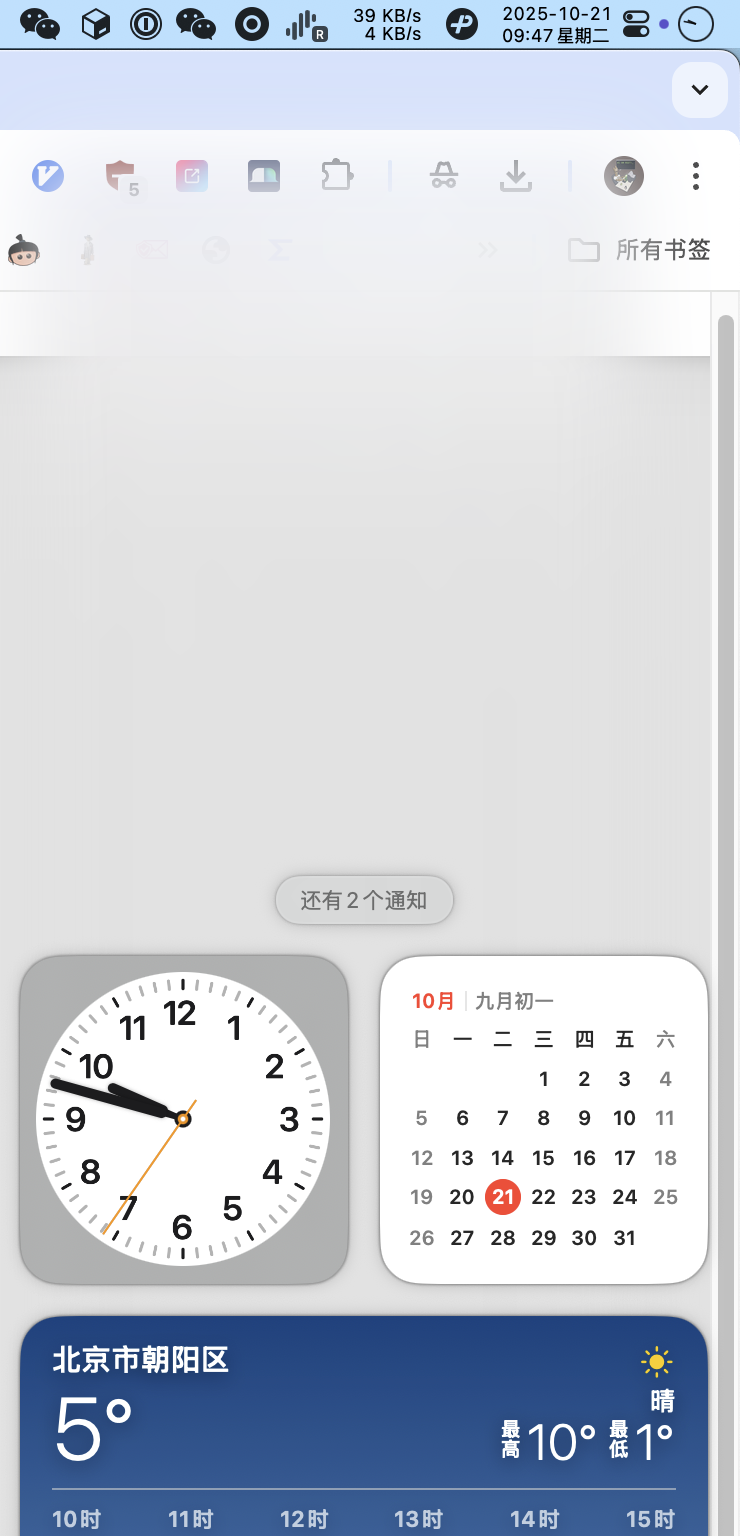
Task: Open the 所有书签 bookmarks folder
Action: 640,250
